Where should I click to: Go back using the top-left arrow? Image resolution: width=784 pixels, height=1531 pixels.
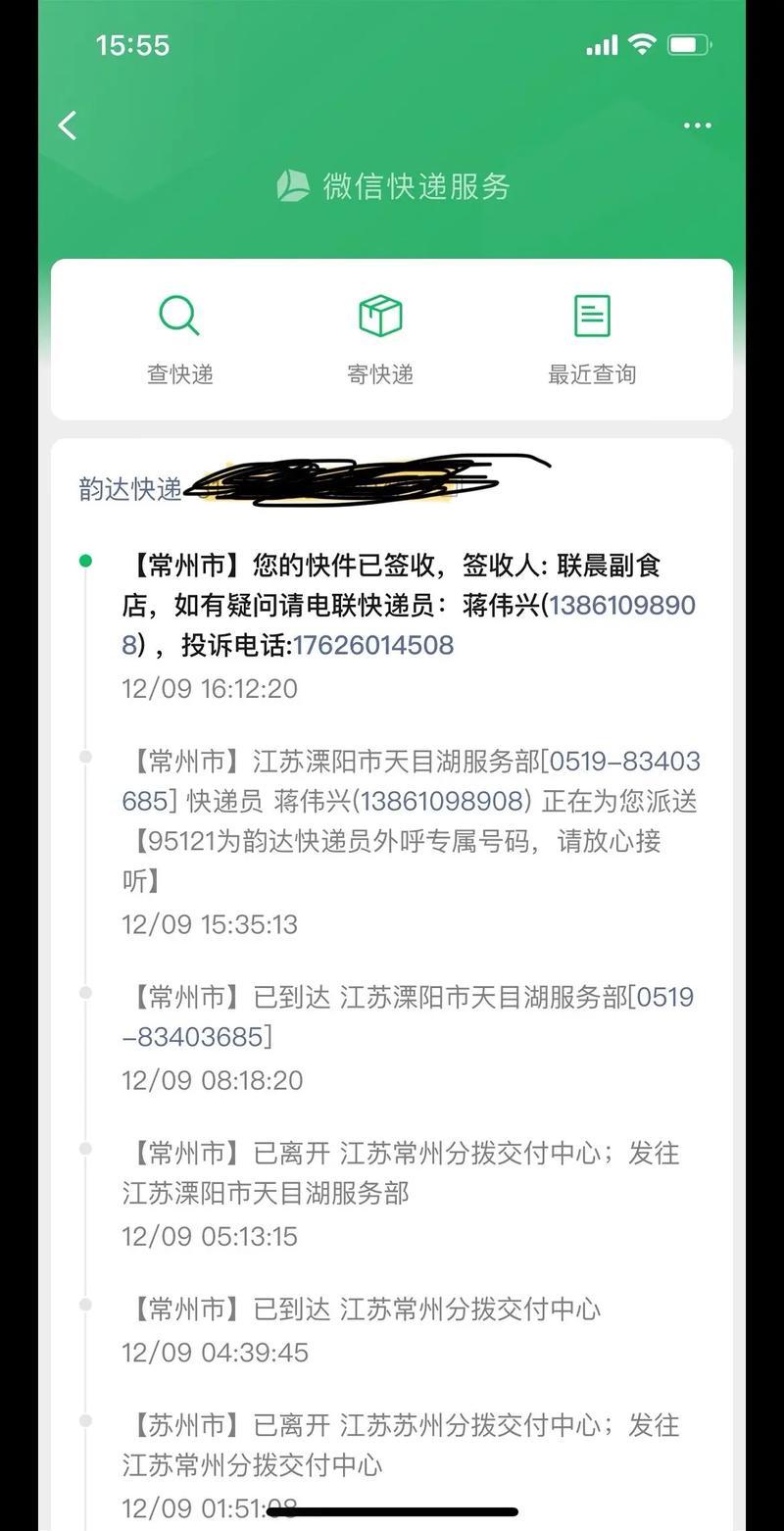click(x=68, y=125)
